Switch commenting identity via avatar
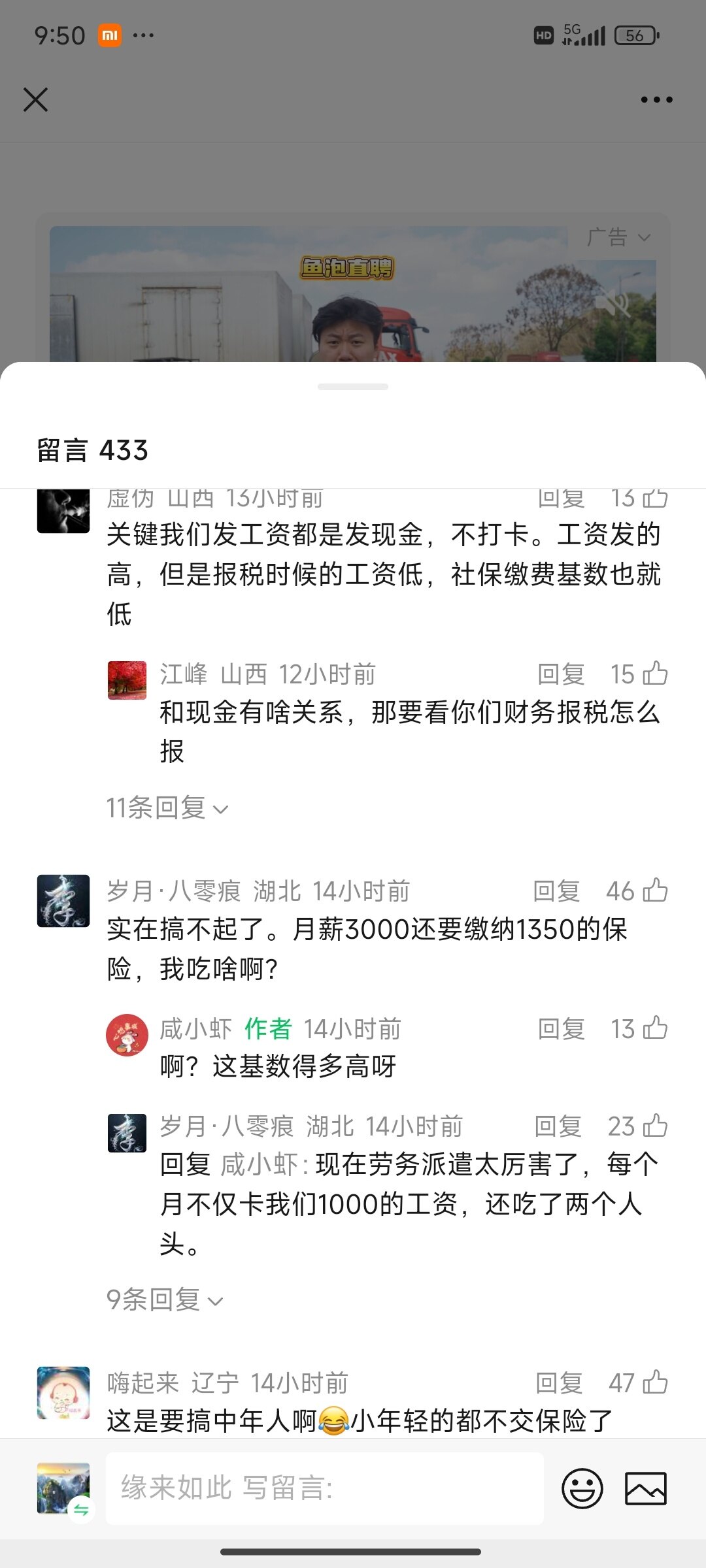706x1568 pixels. click(x=63, y=1490)
